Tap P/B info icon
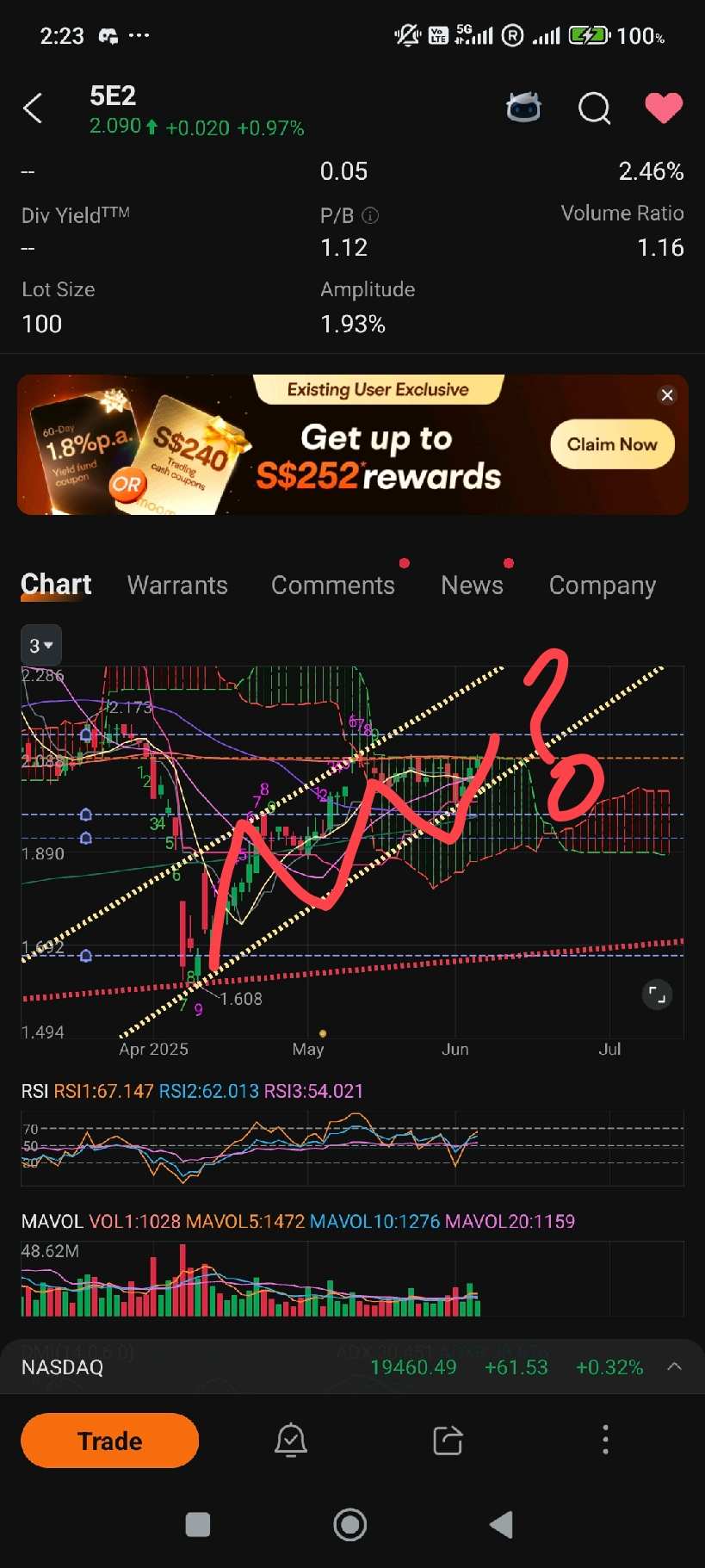This screenshot has height=1568, width=705. [370, 215]
